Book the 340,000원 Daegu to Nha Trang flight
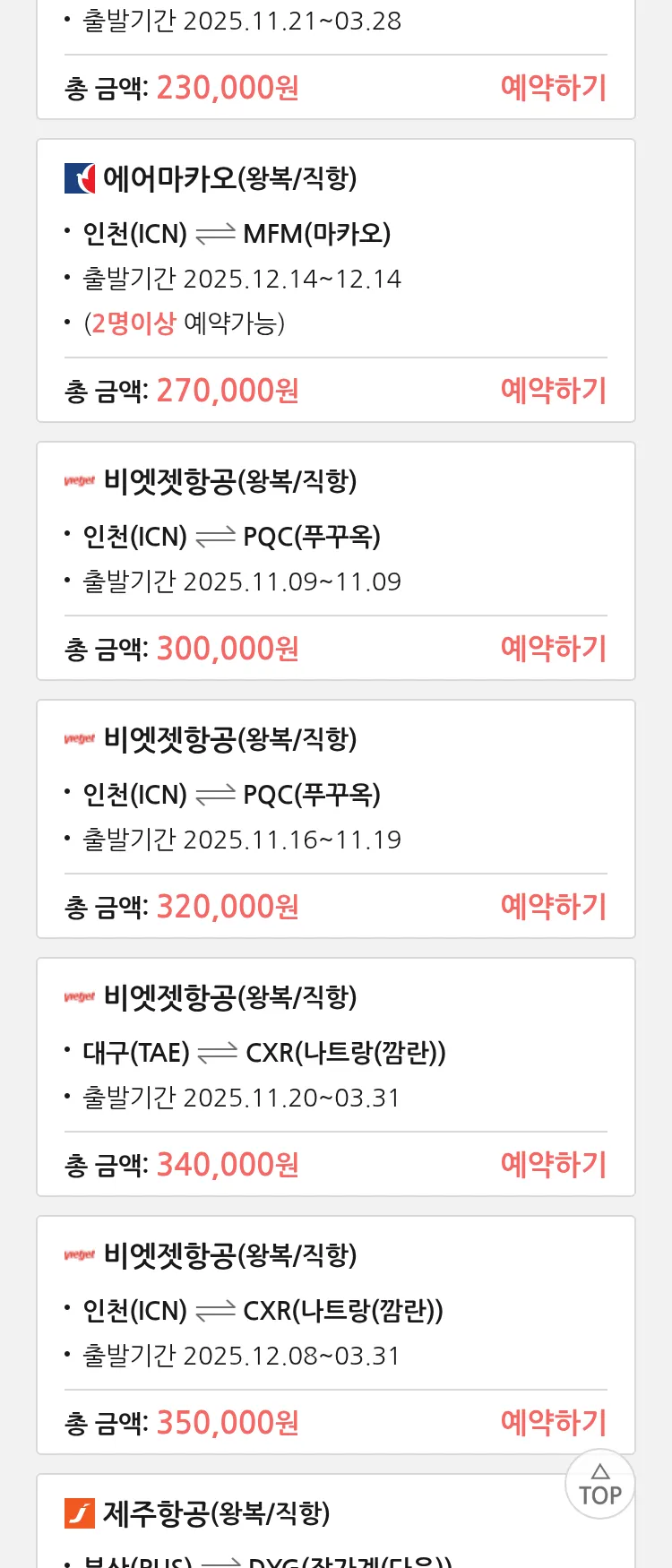 point(553,1165)
